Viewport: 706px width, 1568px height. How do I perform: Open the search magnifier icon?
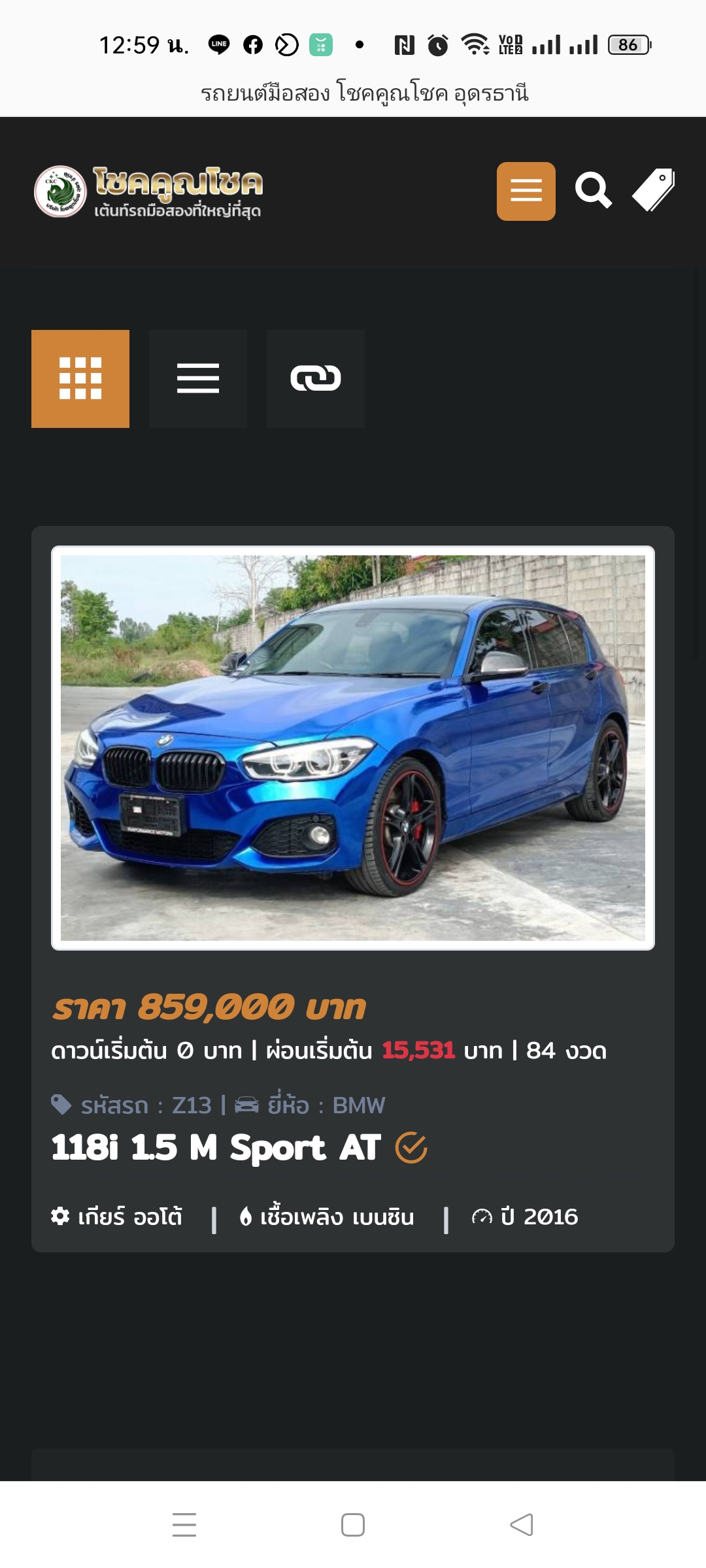pos(593,191)
